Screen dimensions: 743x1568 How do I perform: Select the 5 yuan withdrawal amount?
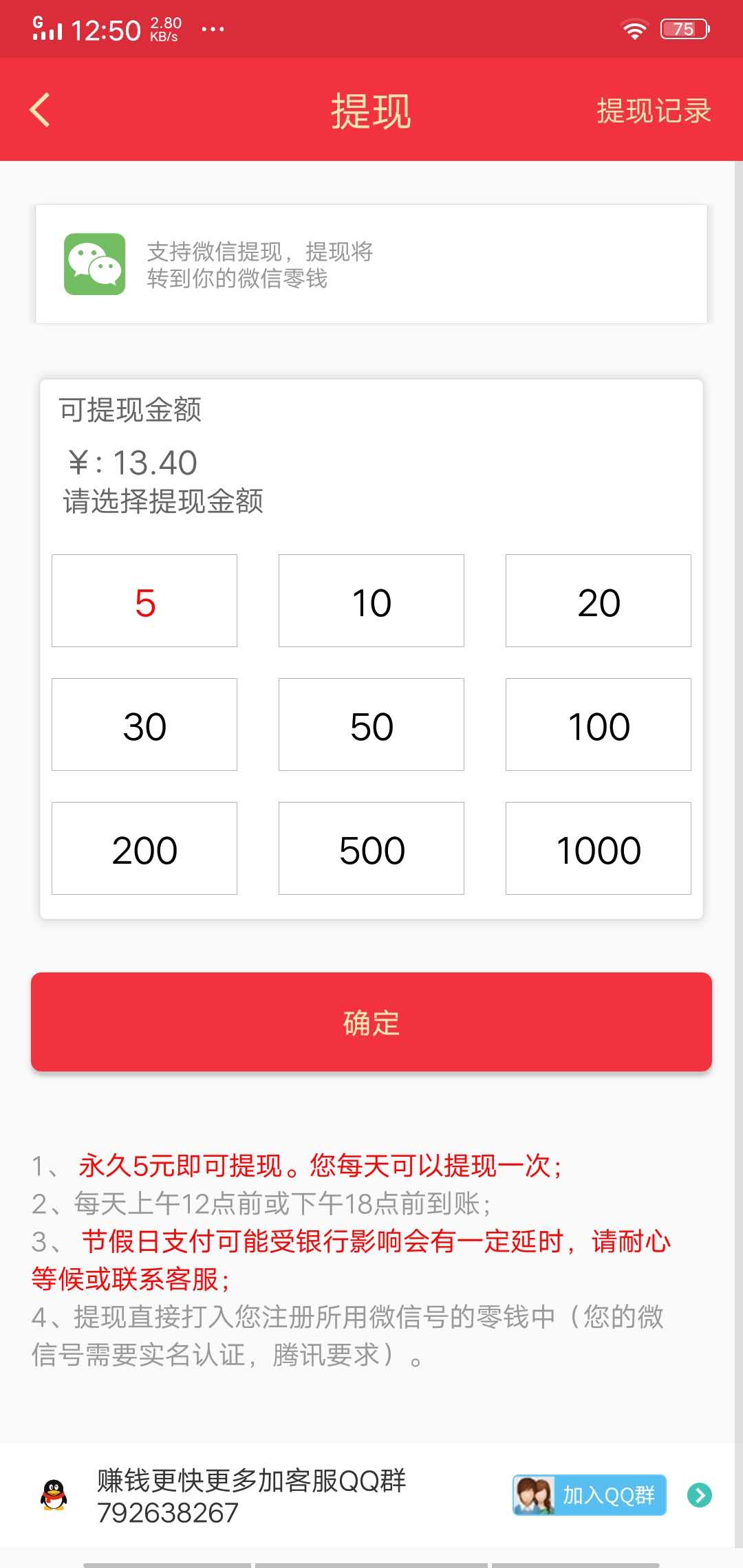(143, 600)
